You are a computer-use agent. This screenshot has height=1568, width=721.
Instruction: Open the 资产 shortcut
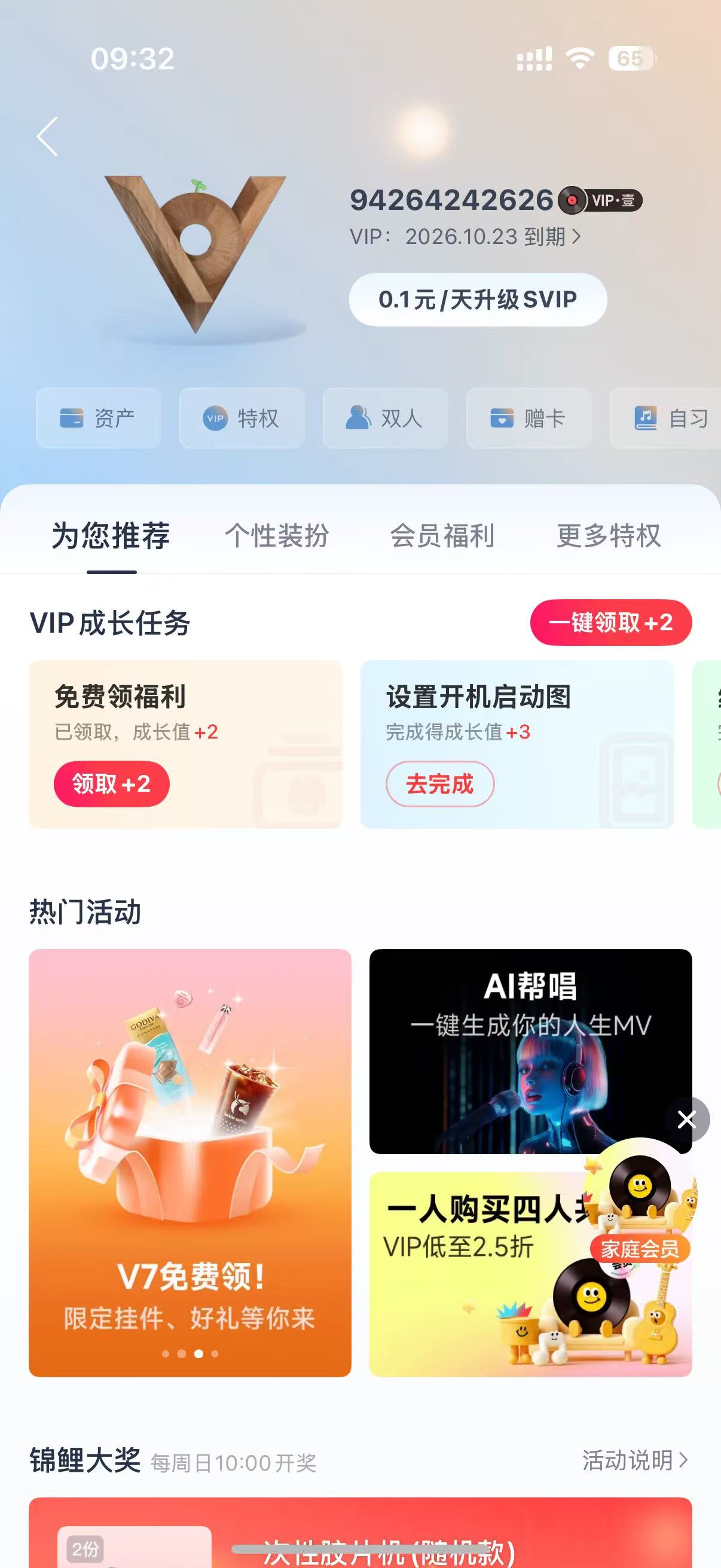click(99, 418)
